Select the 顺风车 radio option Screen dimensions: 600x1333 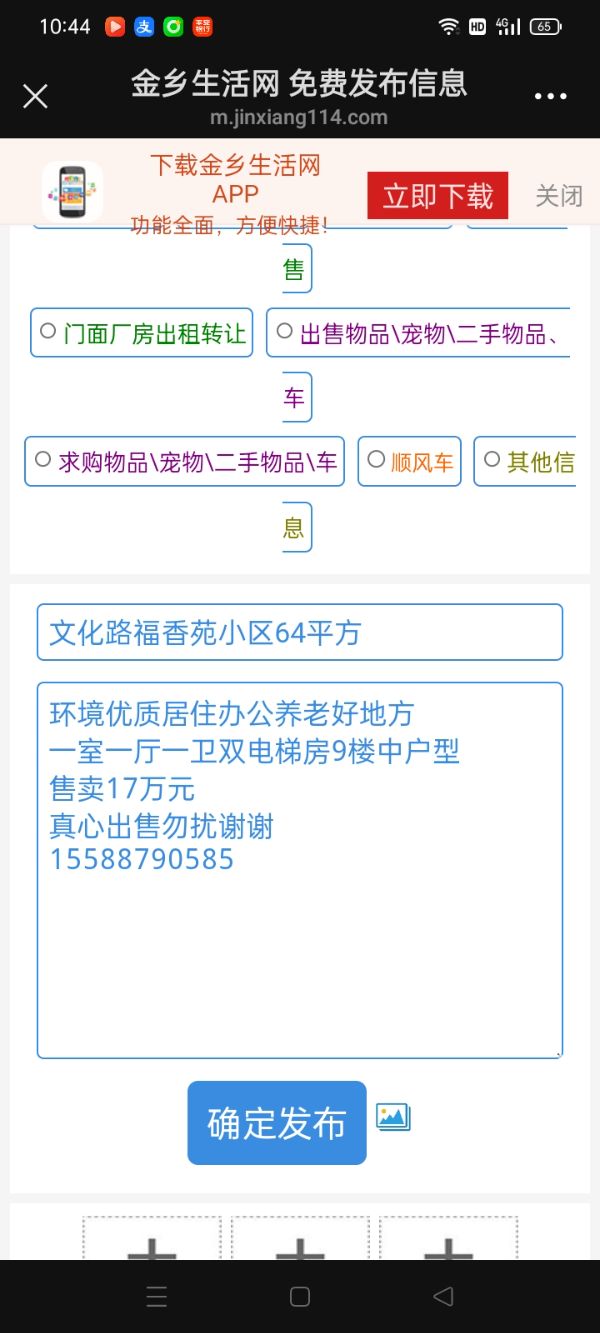[410, 461]
